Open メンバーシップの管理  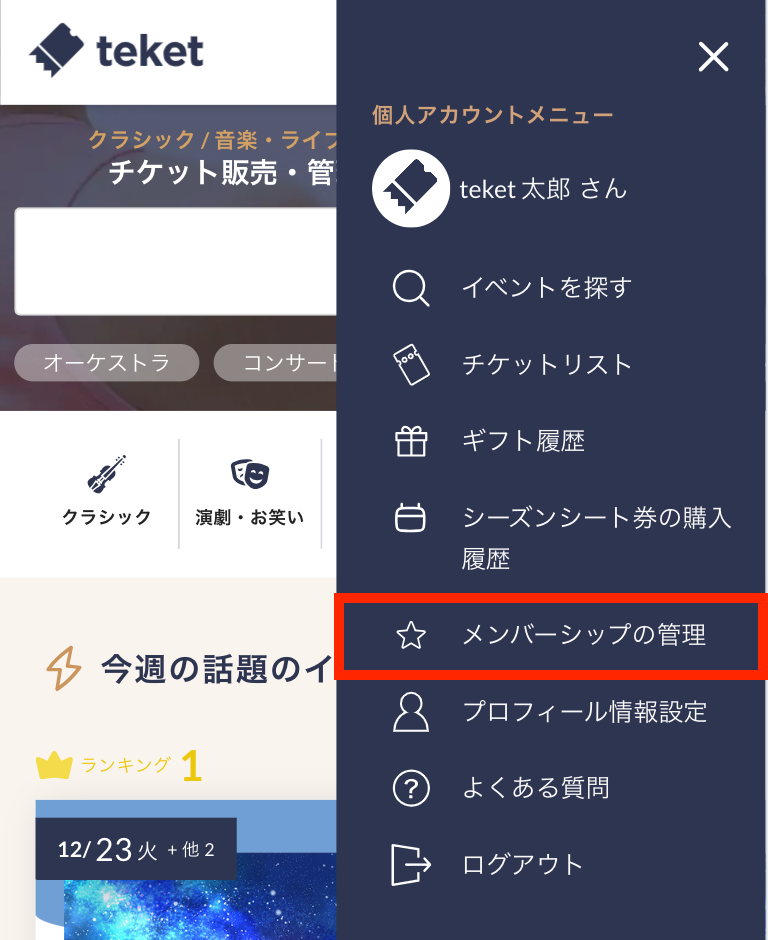coord(583,635)
